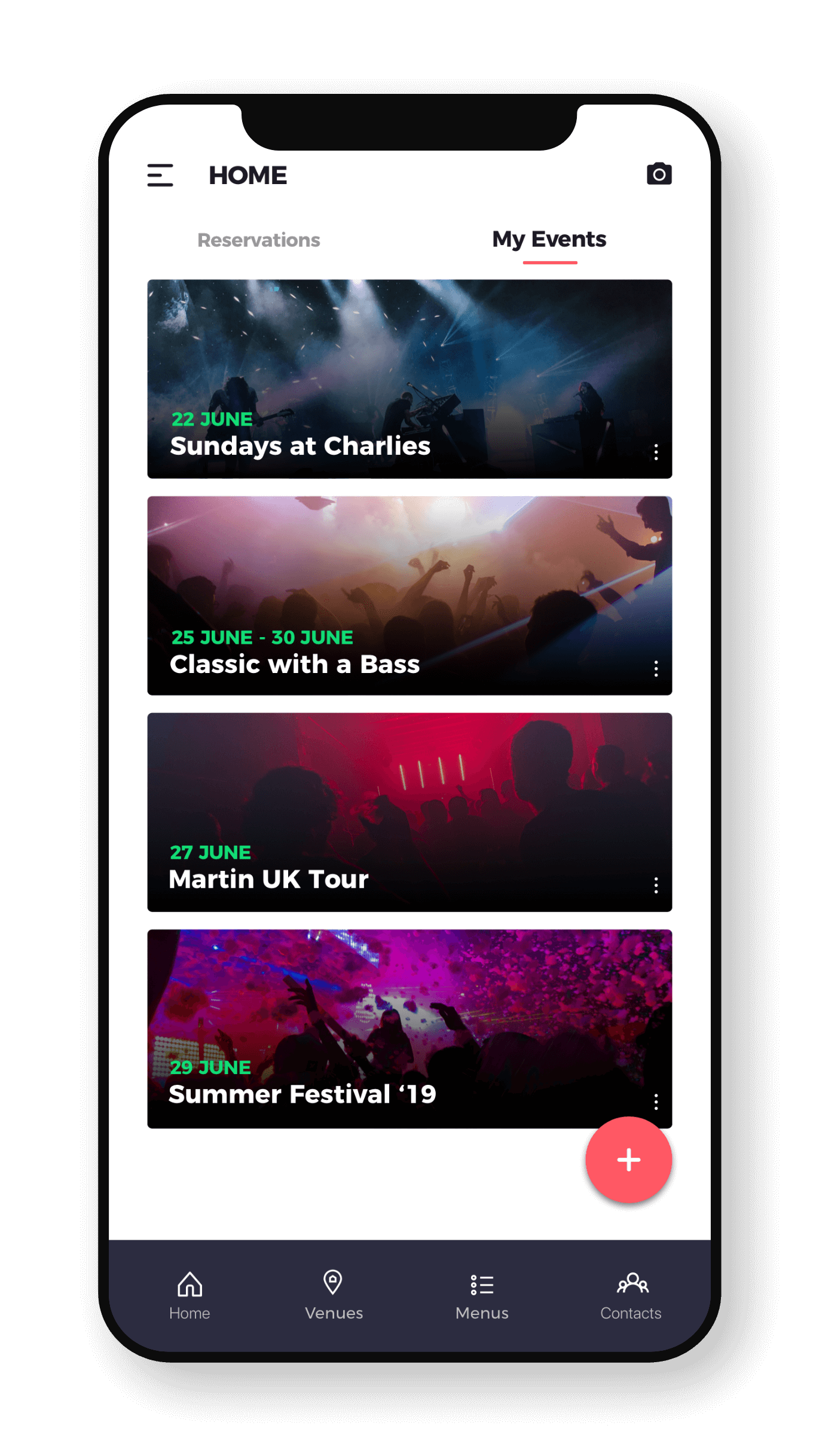Viewport: 819px width, 1456px height.
Task: Open options for Sundays at Charlies event
Action: click(x=656, y=453)
